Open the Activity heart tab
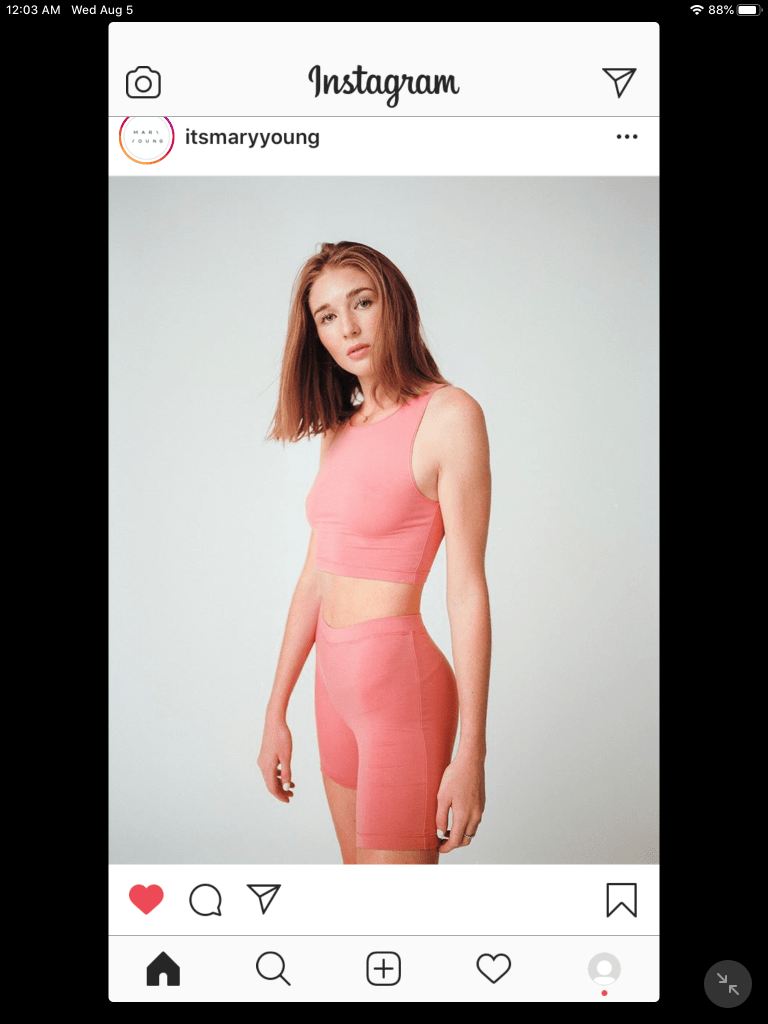 click(493, 968)
